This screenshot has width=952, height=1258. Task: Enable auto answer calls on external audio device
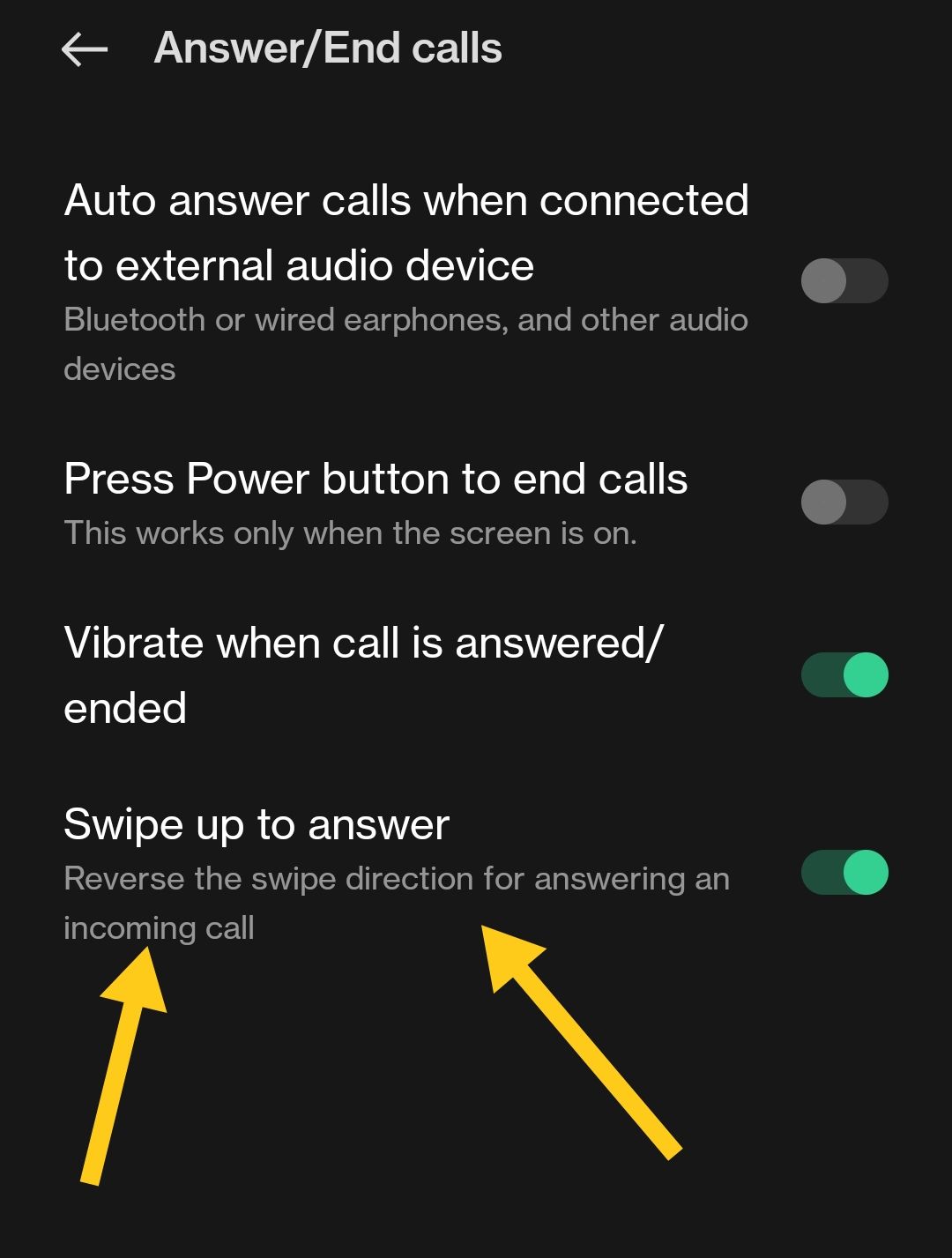tap(844, 281)
